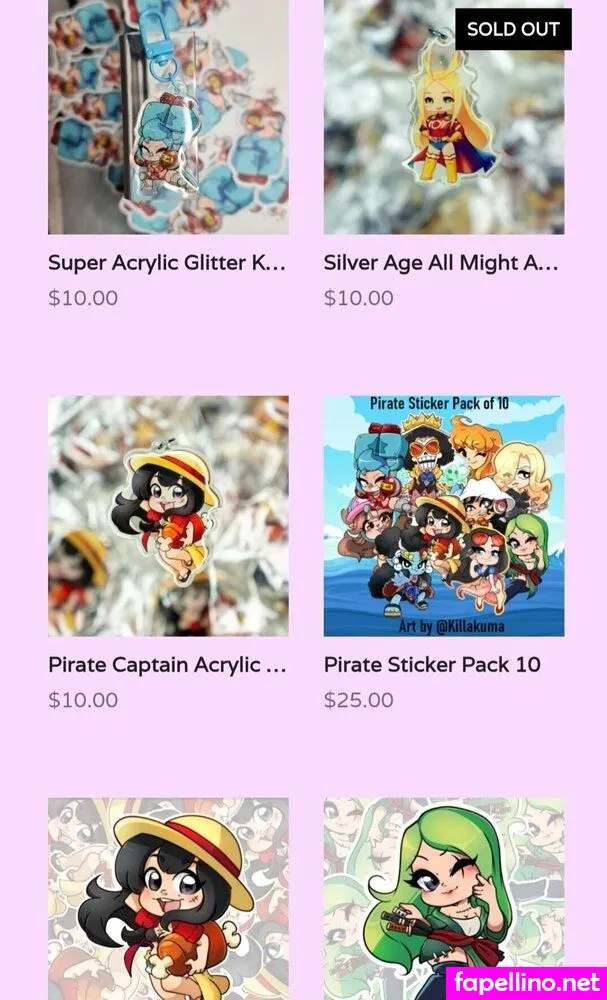Tap the Pirate Sticker Pack 10 title
The image size is (607, 1000).
[432, 665]
